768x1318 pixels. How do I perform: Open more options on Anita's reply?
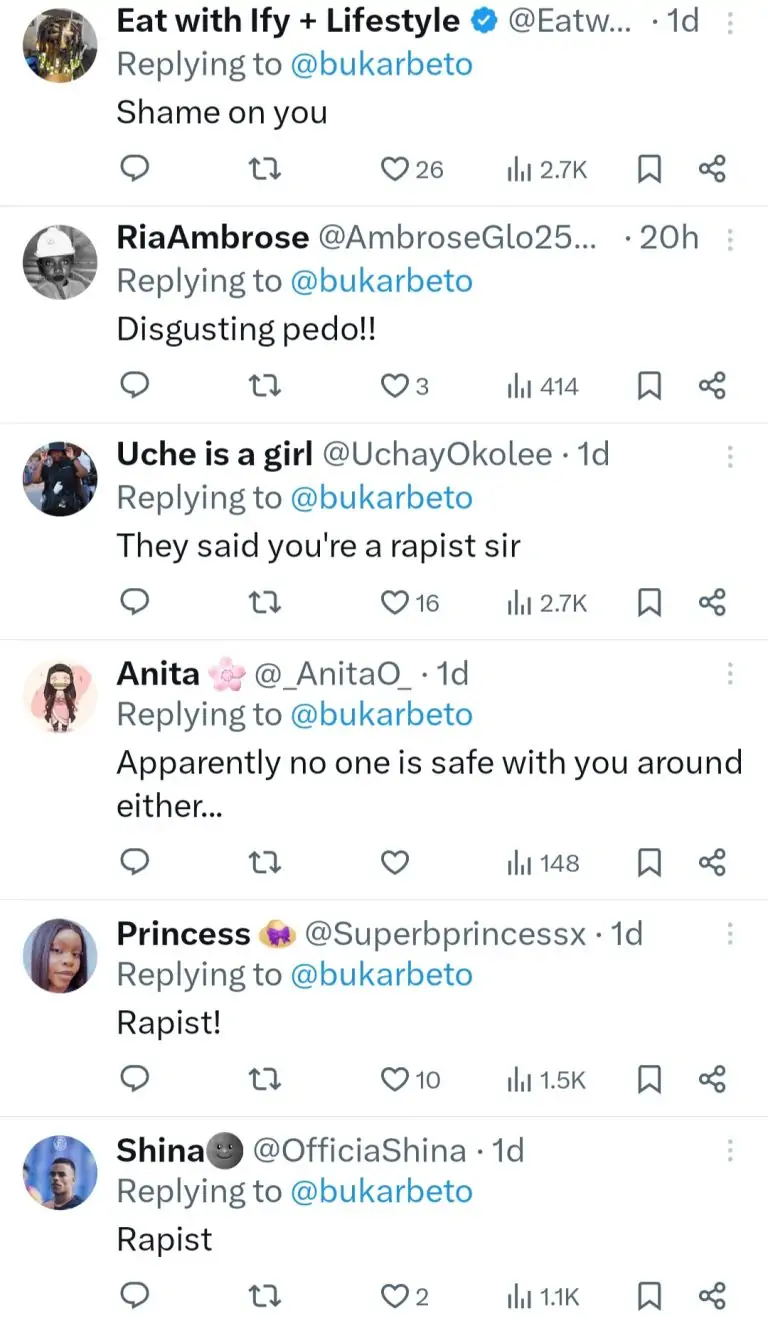click(x=730, y=674)
